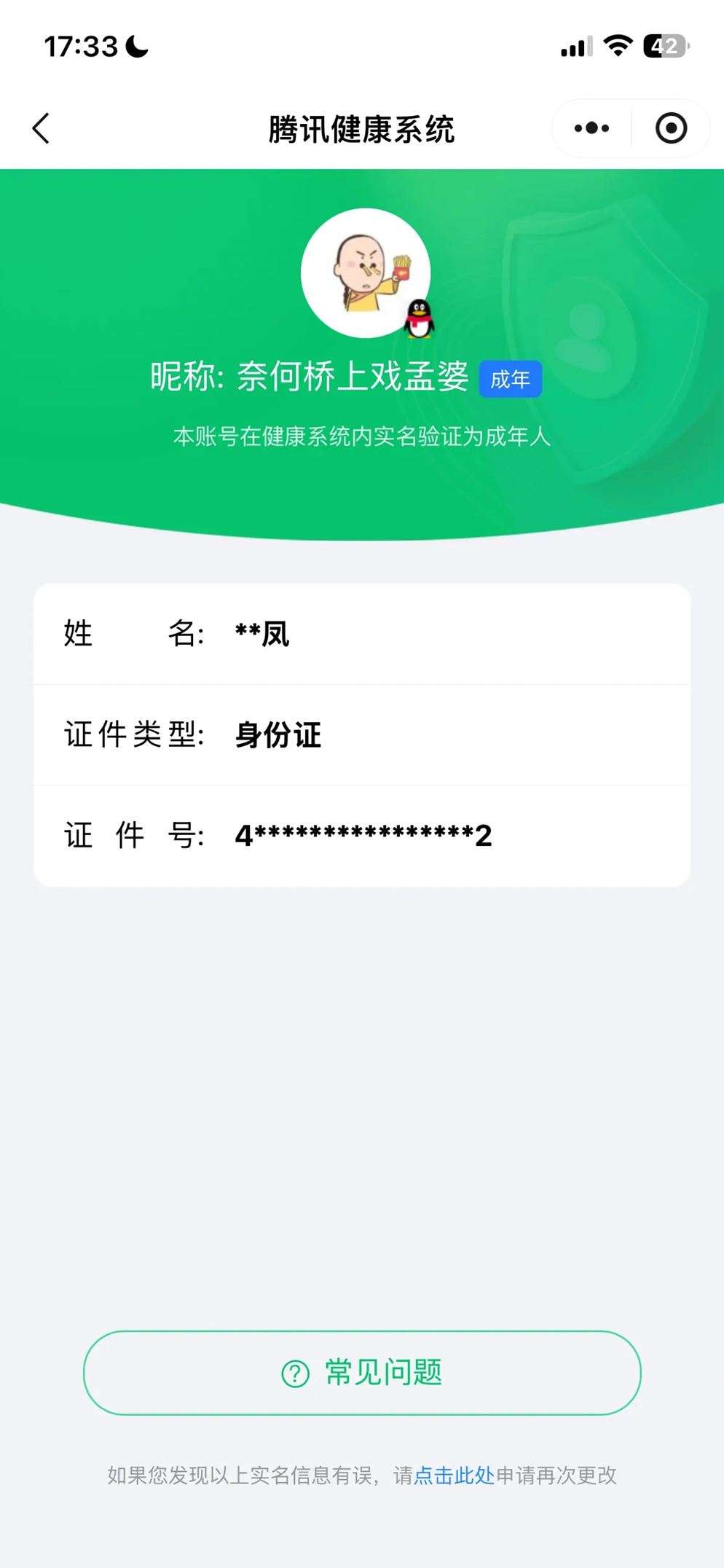Tap the masked ID number value
This screenshot has width=724, height=1568.
(x=364, y=836)
